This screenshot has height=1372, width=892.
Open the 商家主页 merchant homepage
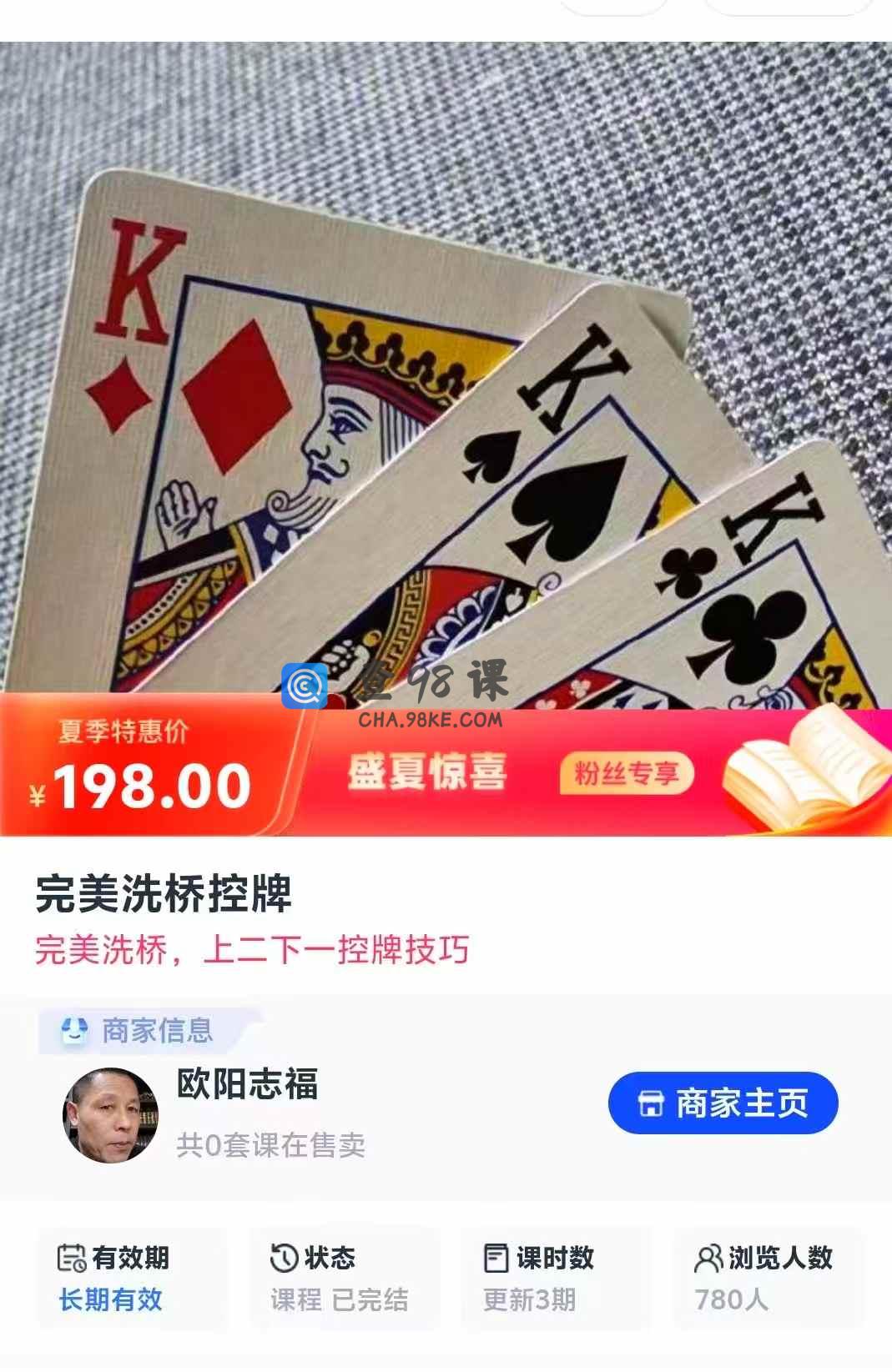(723, 1103)
